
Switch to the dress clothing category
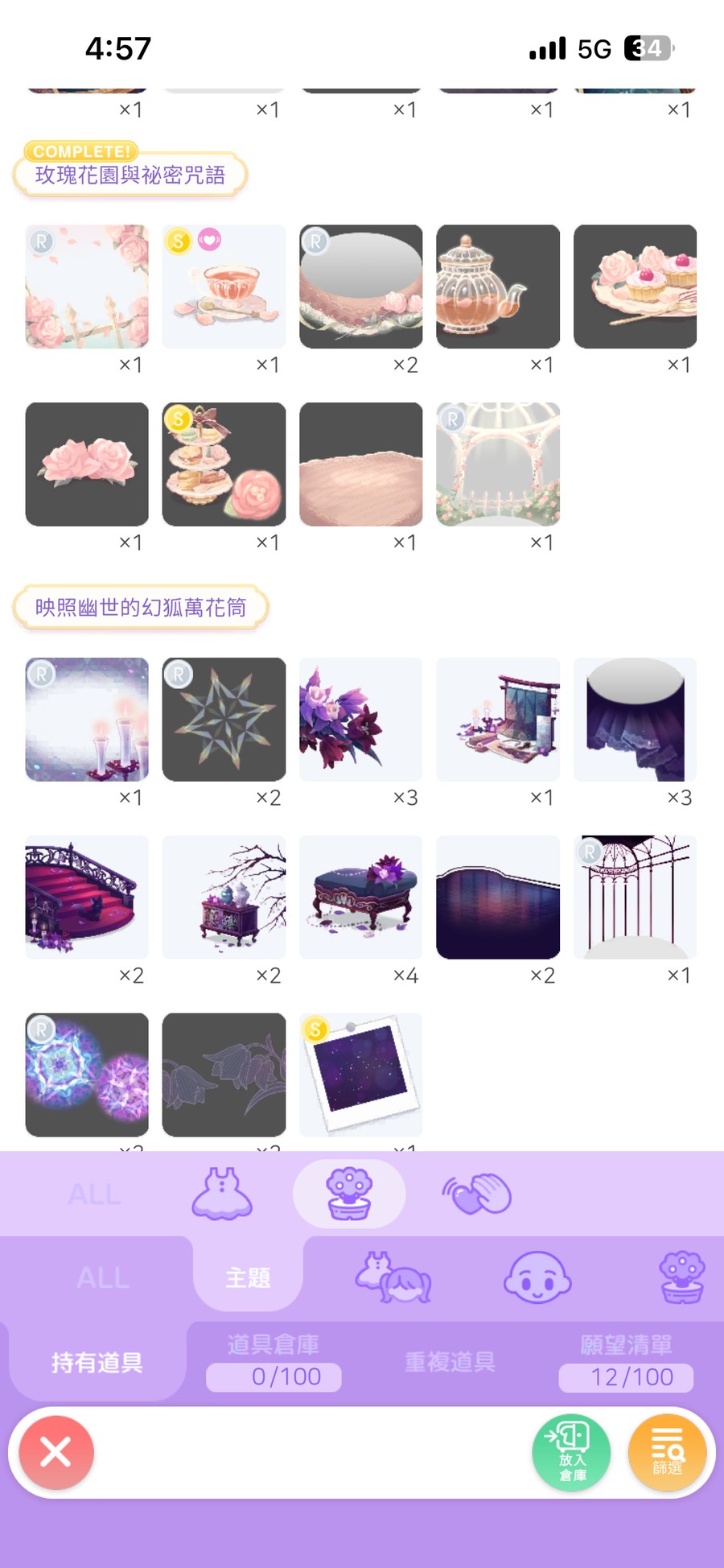(x=222, y=1194)
